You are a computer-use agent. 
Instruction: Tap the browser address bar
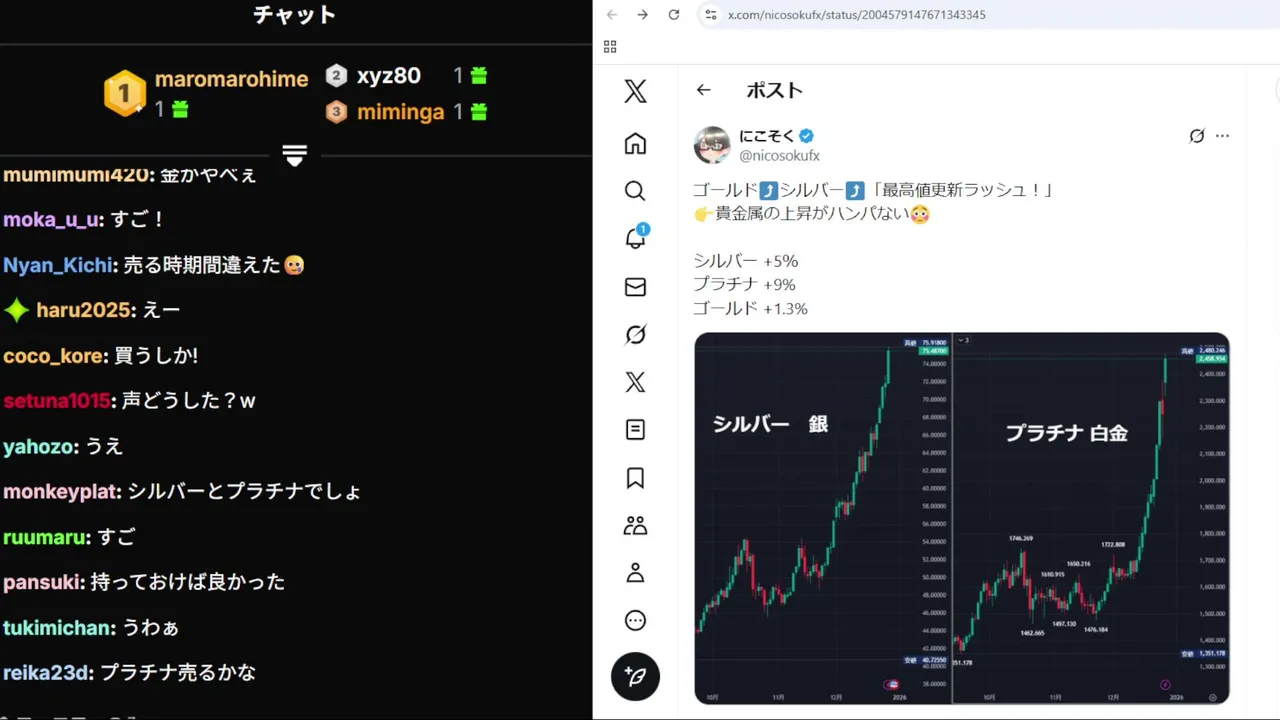coord(900,15)
